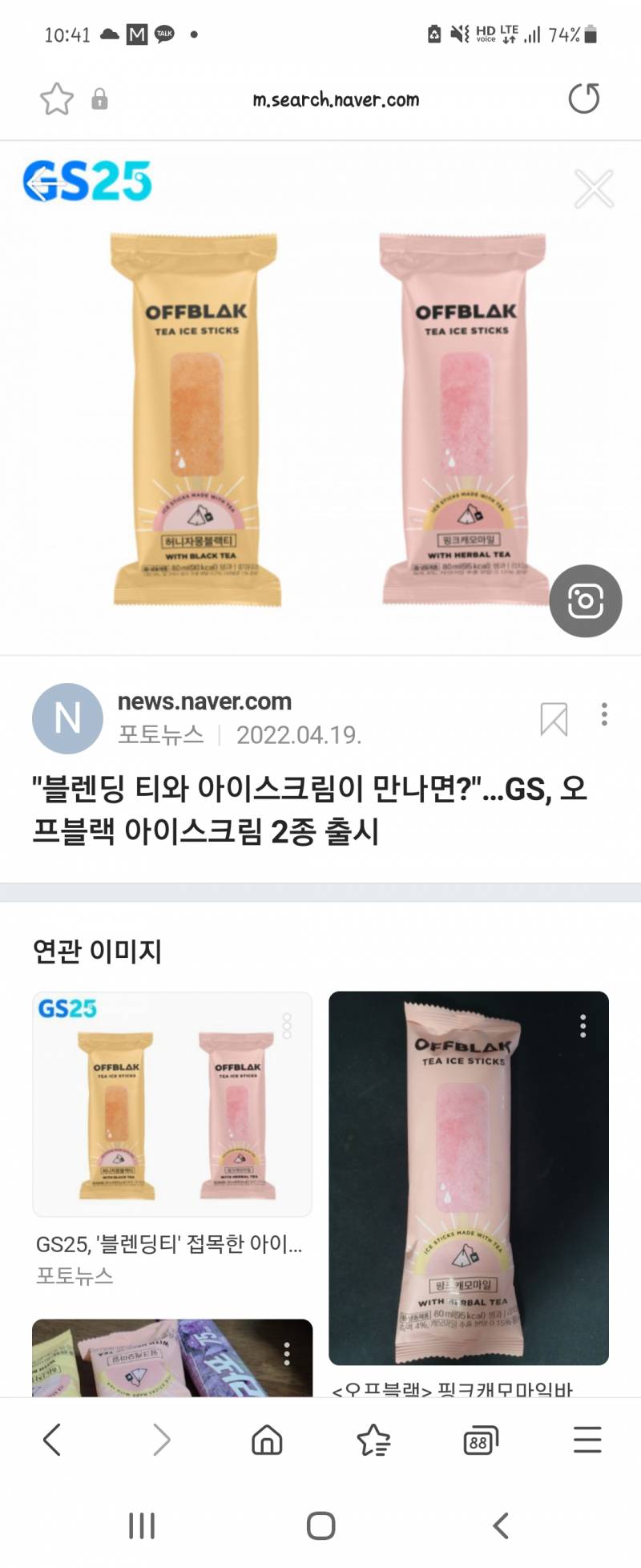Tap the home icon in the bottom toolbar
The width and height of the screenshot is (641, 1568).
pos(266,1439)
